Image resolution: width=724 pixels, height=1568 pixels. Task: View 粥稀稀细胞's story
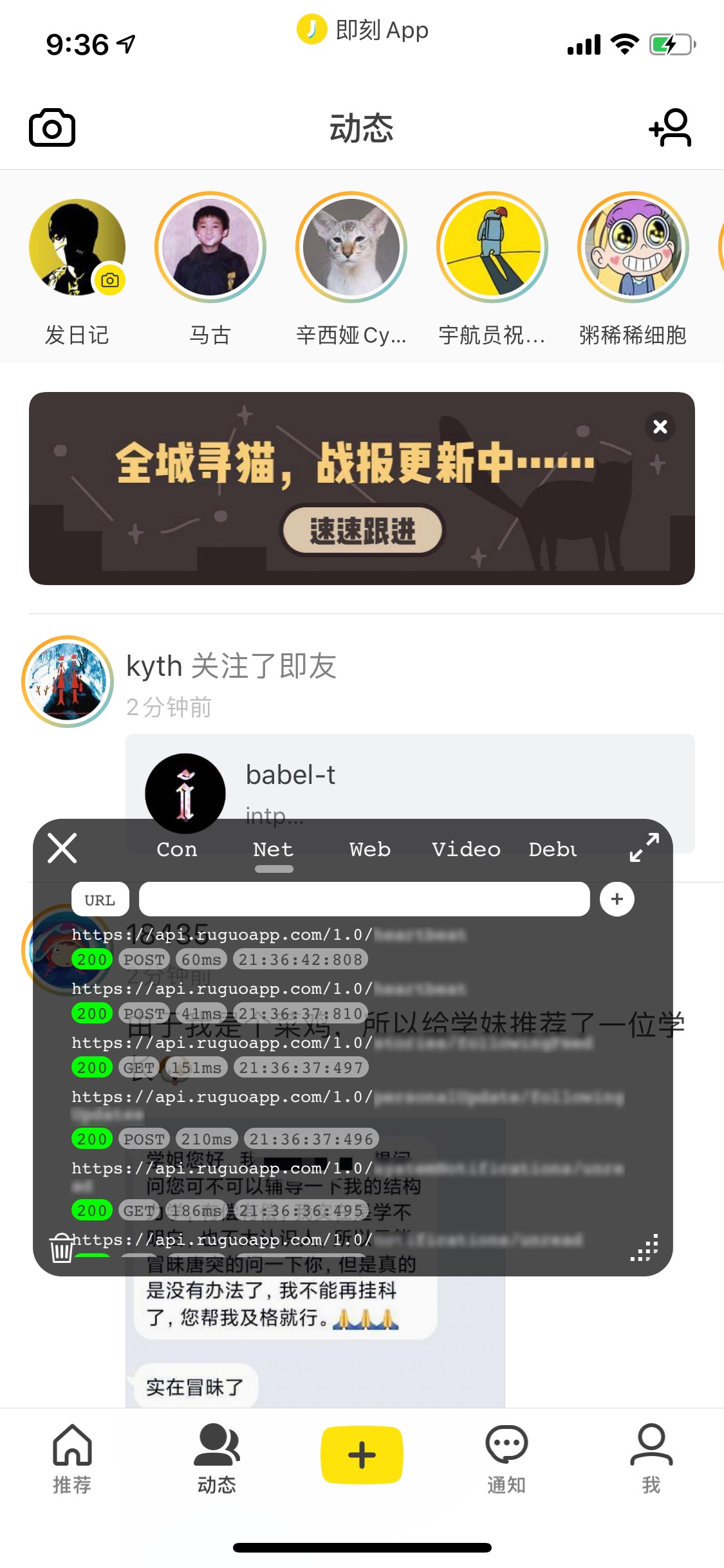click(x=633, y=248)
